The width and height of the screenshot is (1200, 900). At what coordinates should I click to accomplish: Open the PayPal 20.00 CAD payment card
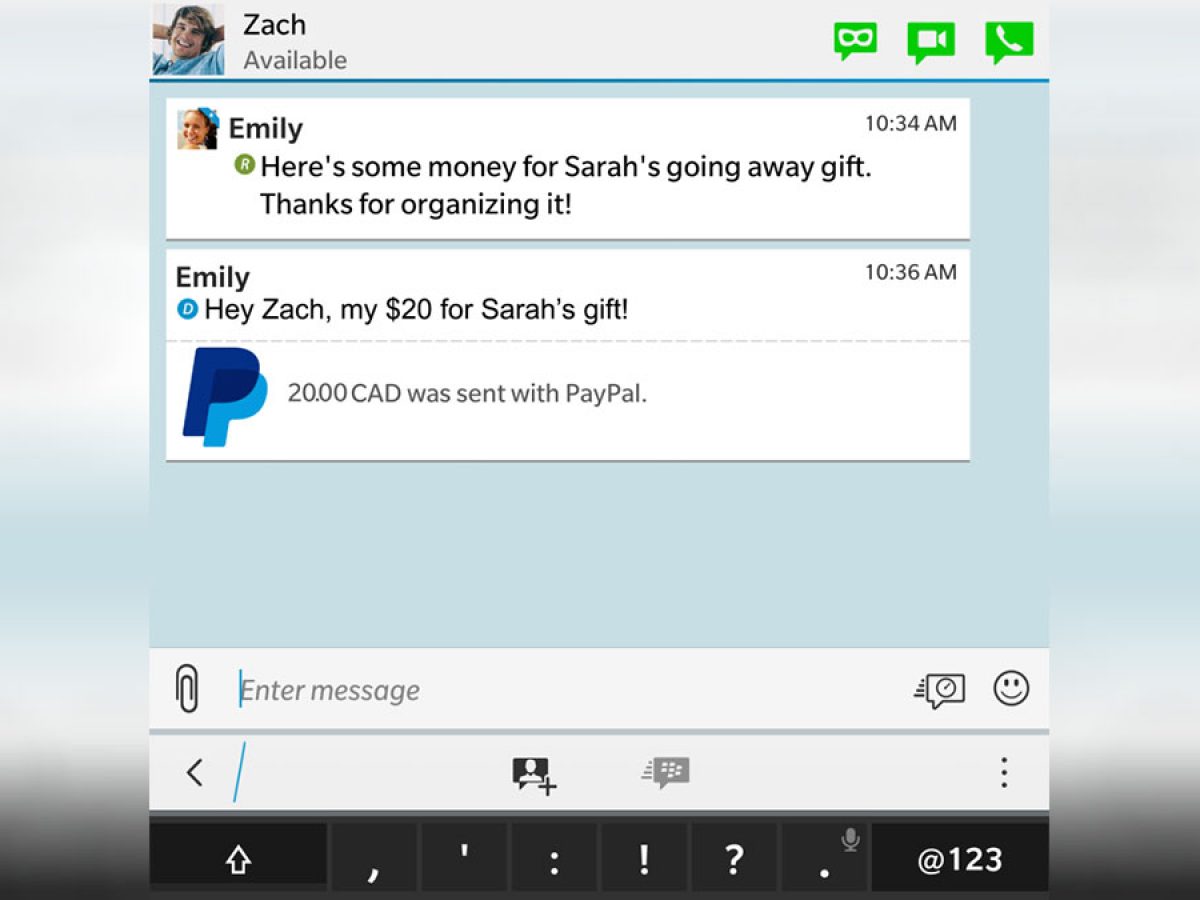(567, 397)
